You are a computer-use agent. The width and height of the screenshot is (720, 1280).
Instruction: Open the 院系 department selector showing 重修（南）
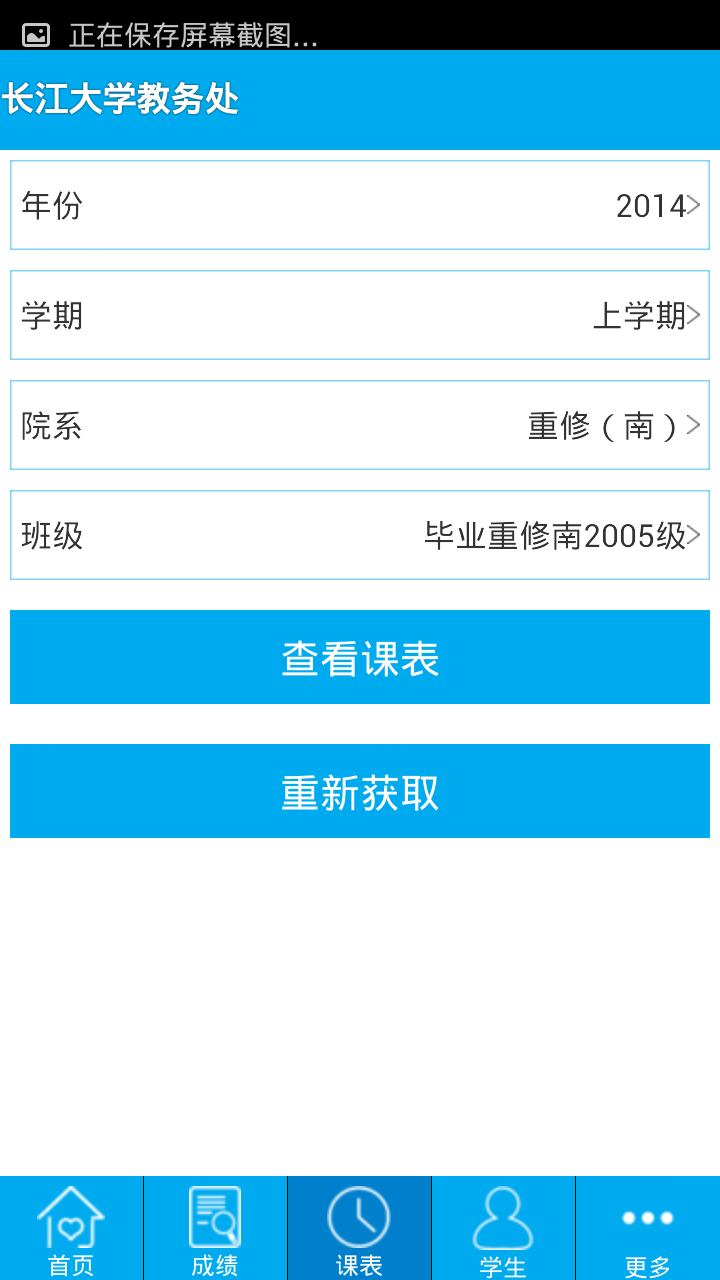359,426
